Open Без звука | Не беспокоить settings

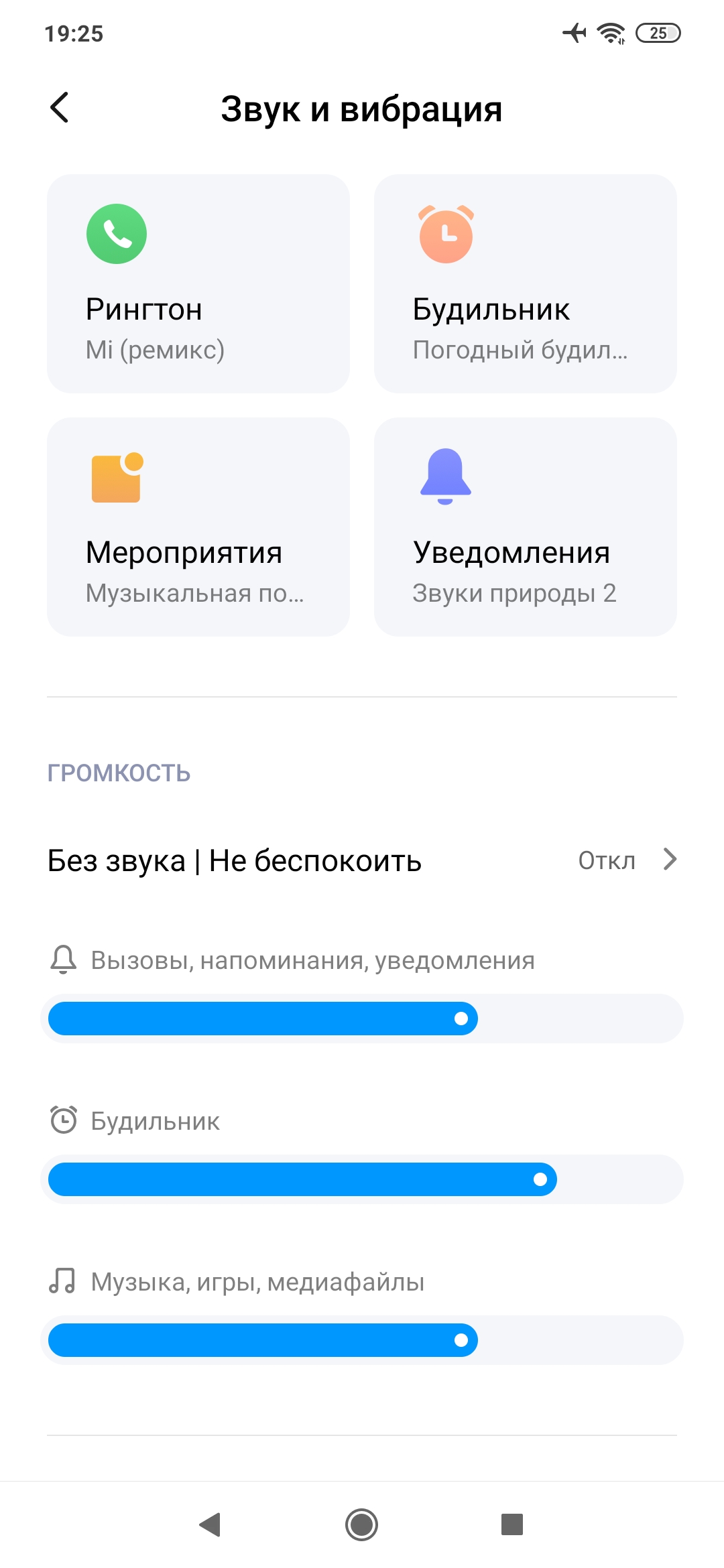[362, 860]
